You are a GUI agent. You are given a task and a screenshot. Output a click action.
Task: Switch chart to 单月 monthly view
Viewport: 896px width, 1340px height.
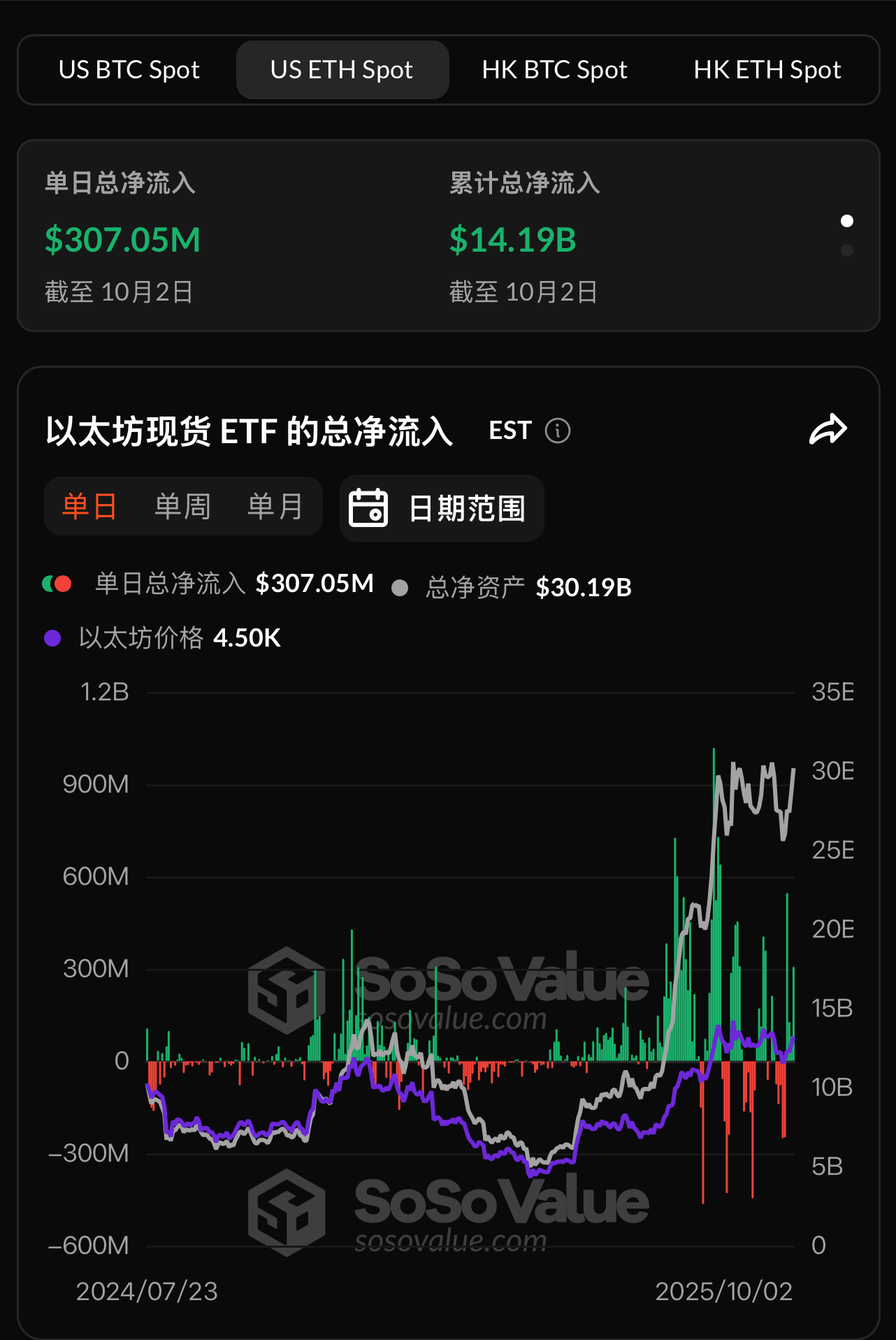click(x=275, y=507)
